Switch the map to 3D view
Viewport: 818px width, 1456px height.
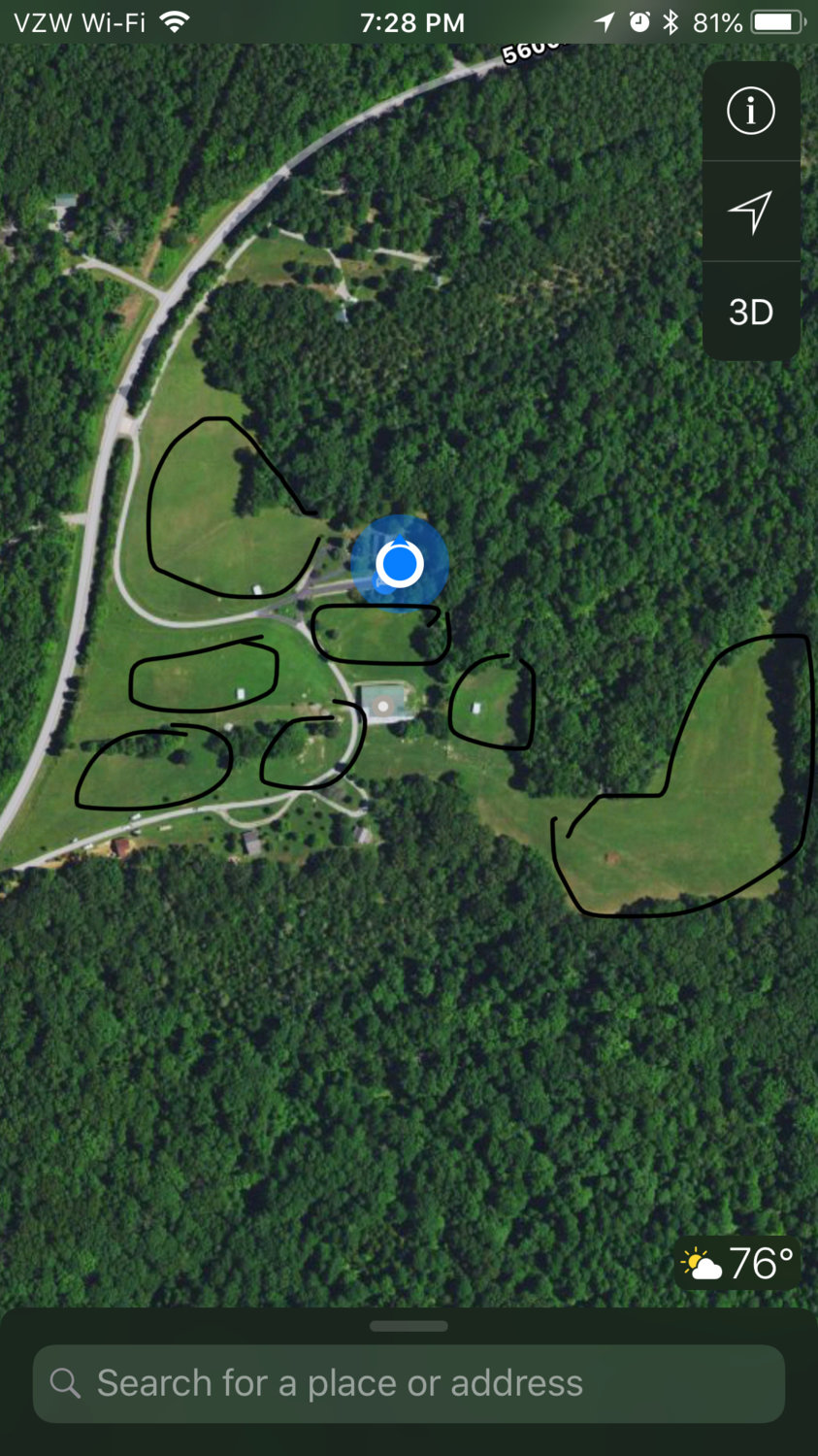tap(751, 312)
